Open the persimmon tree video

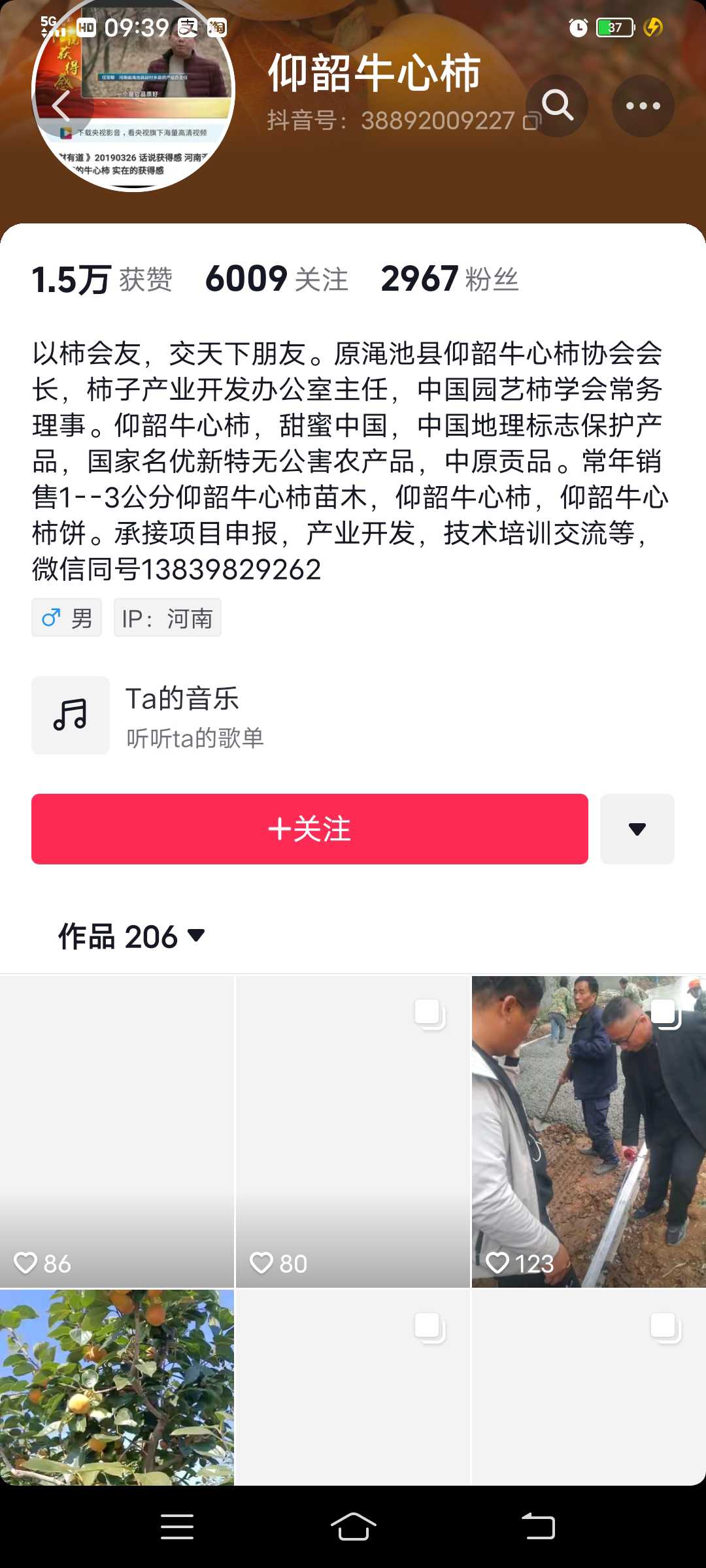pos(117,1387)
